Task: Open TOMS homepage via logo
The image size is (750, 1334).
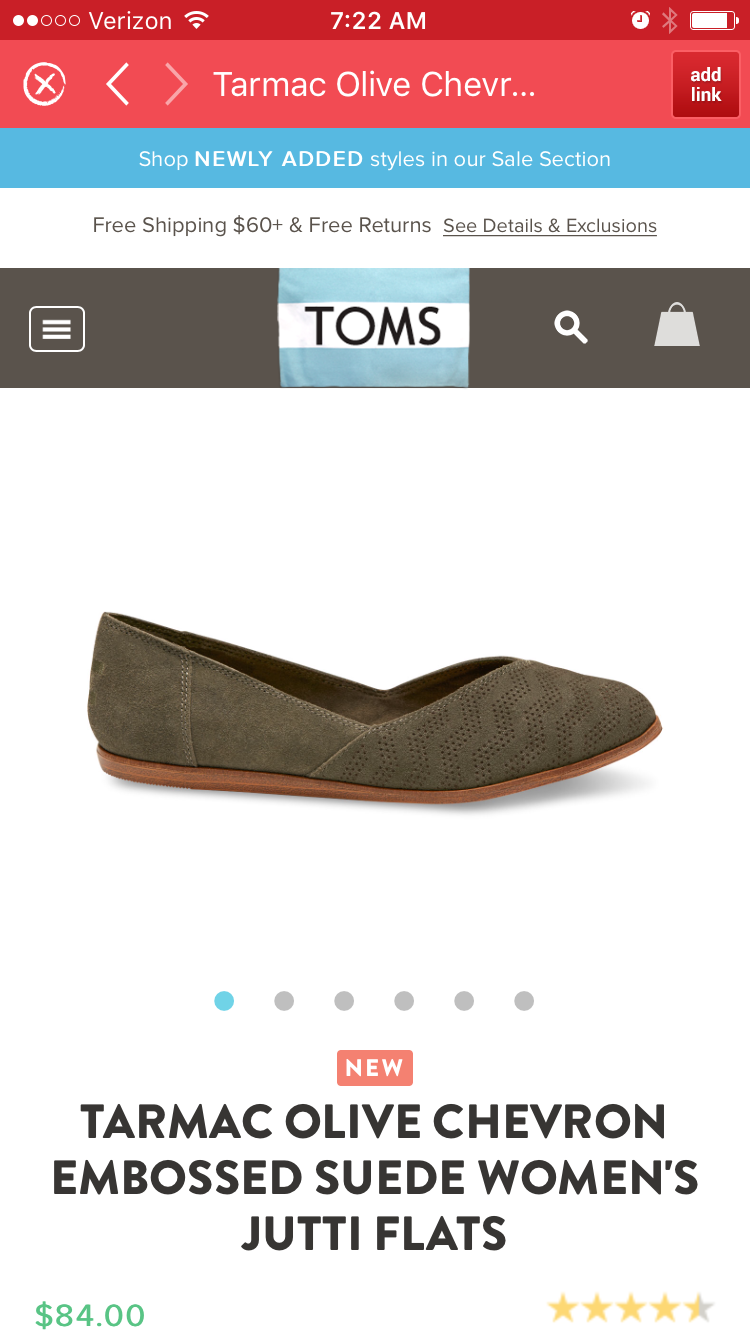Action: 373,327
